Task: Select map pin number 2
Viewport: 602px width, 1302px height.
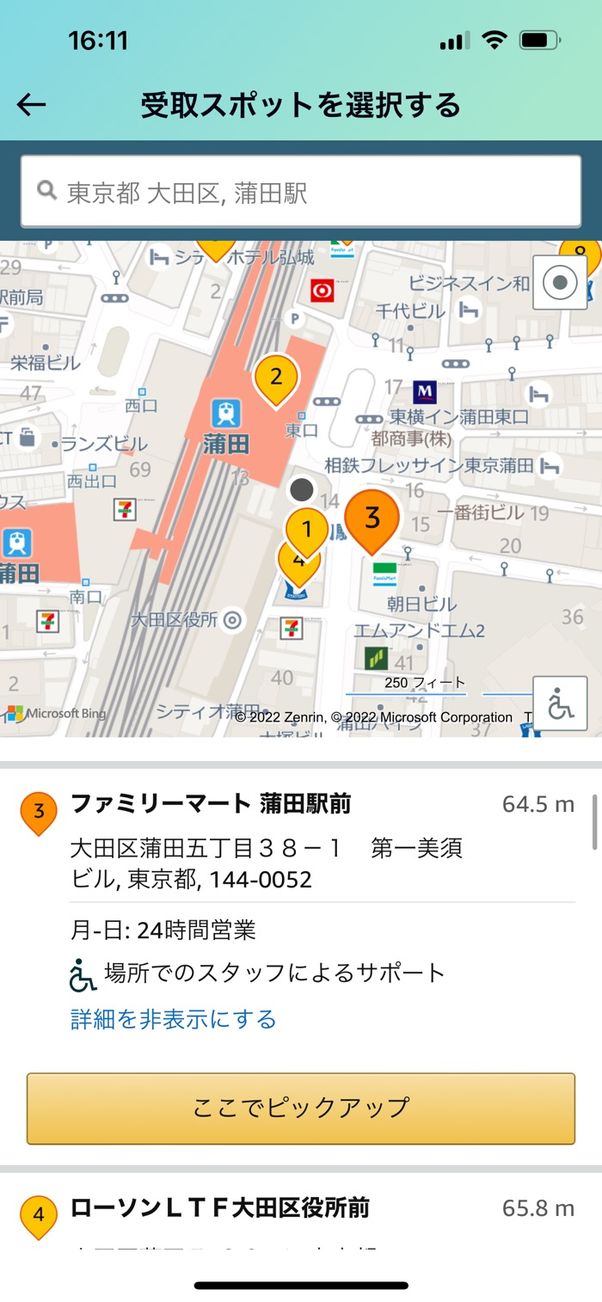Action: point(277,378)
